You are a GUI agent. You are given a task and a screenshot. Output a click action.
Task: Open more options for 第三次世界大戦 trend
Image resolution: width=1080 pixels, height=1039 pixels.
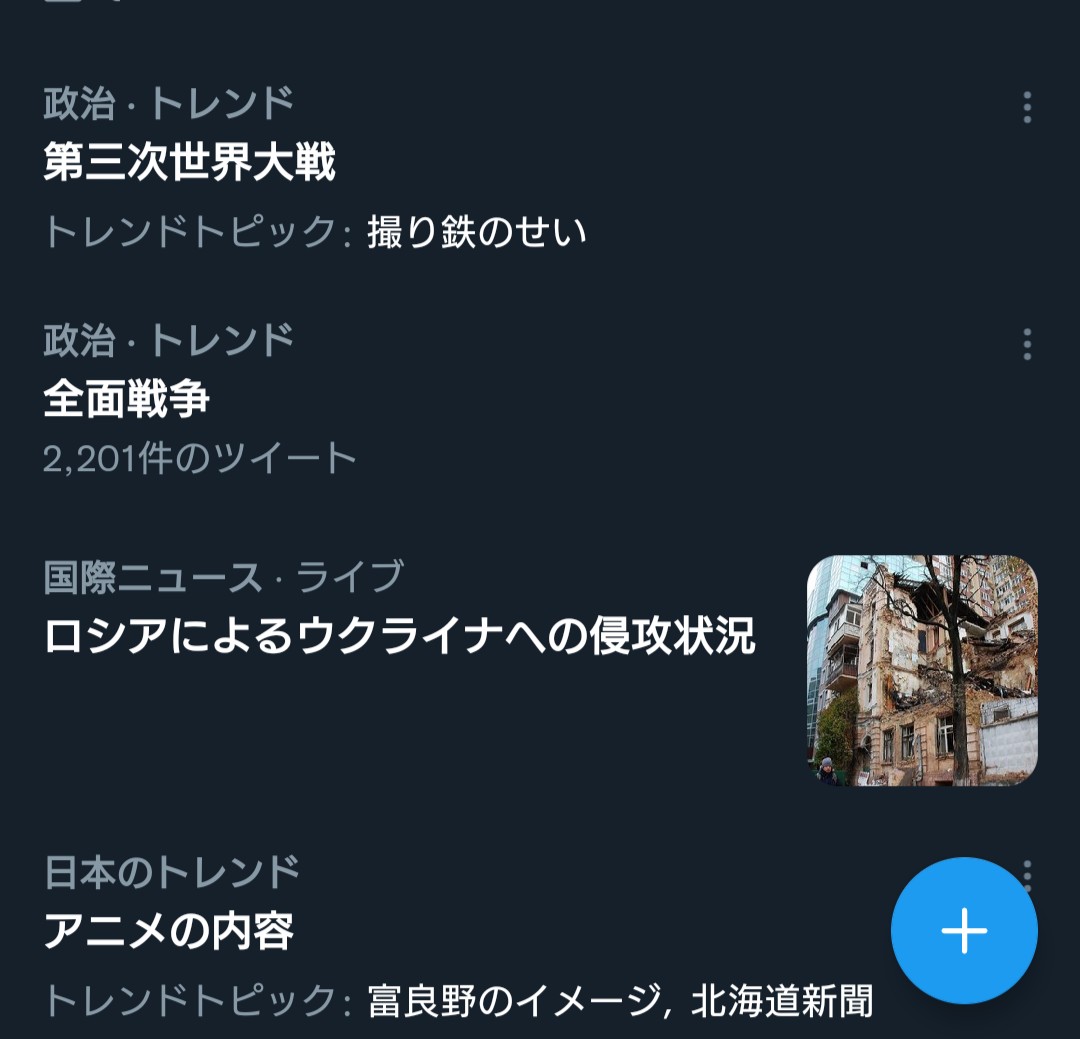click(x=1027, y=107)
